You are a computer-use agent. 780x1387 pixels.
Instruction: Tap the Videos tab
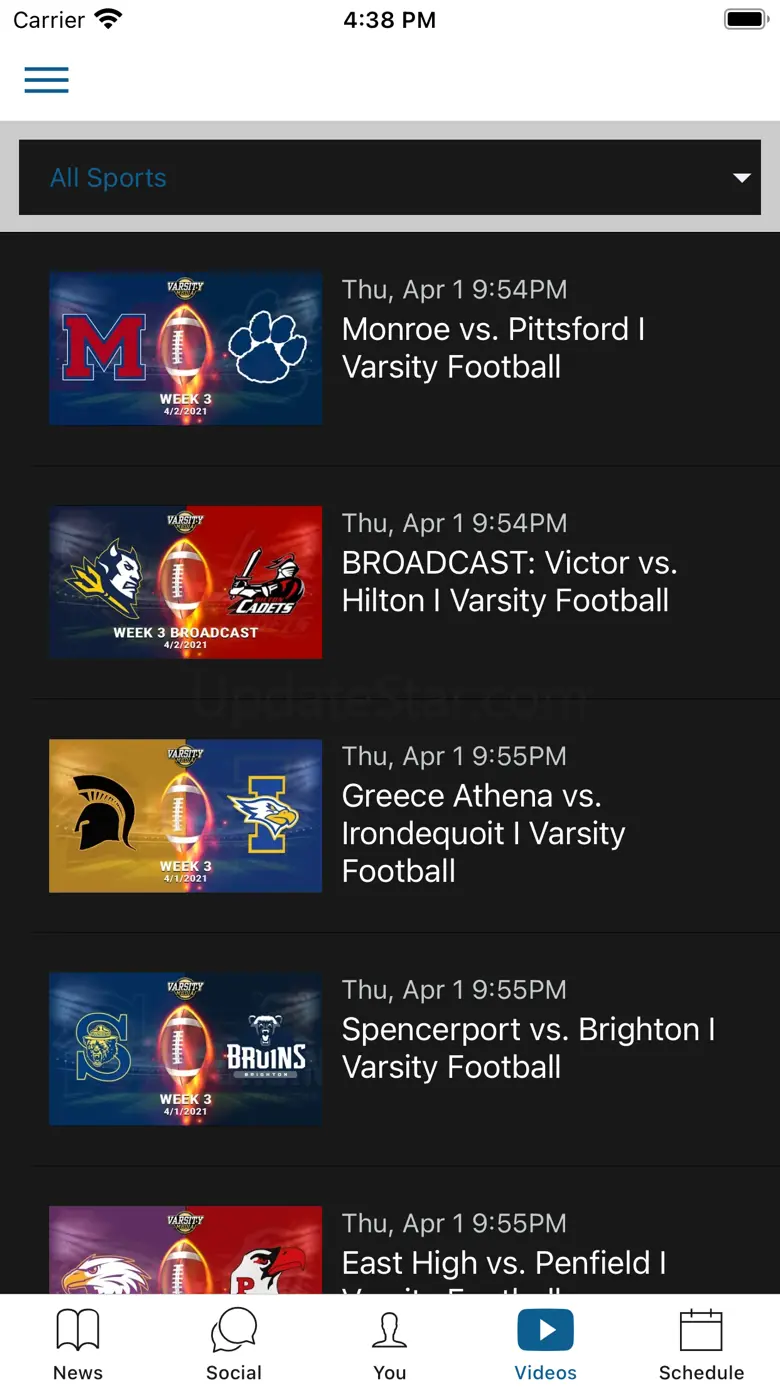545,1344
